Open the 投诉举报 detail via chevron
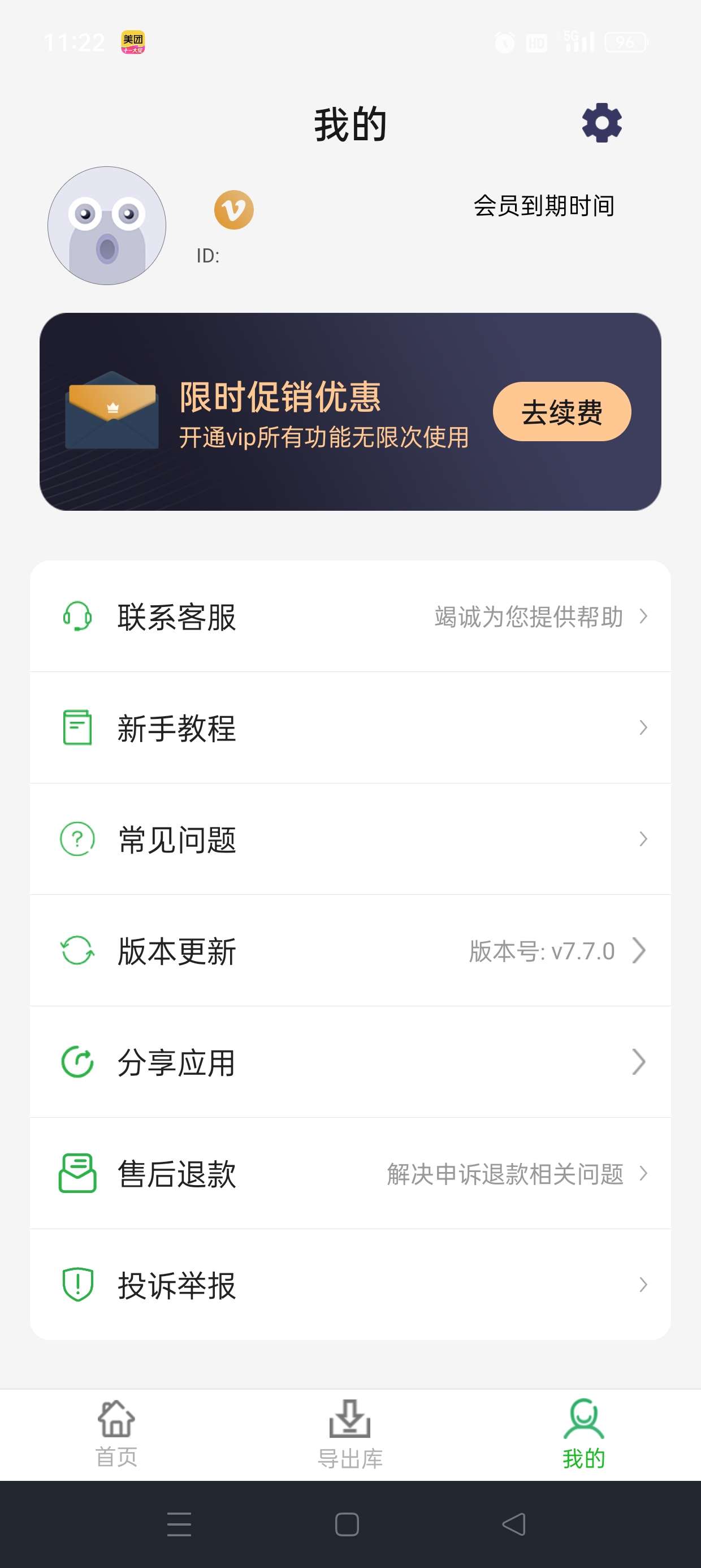701x1568 pixels. (x=643, y=1285)
